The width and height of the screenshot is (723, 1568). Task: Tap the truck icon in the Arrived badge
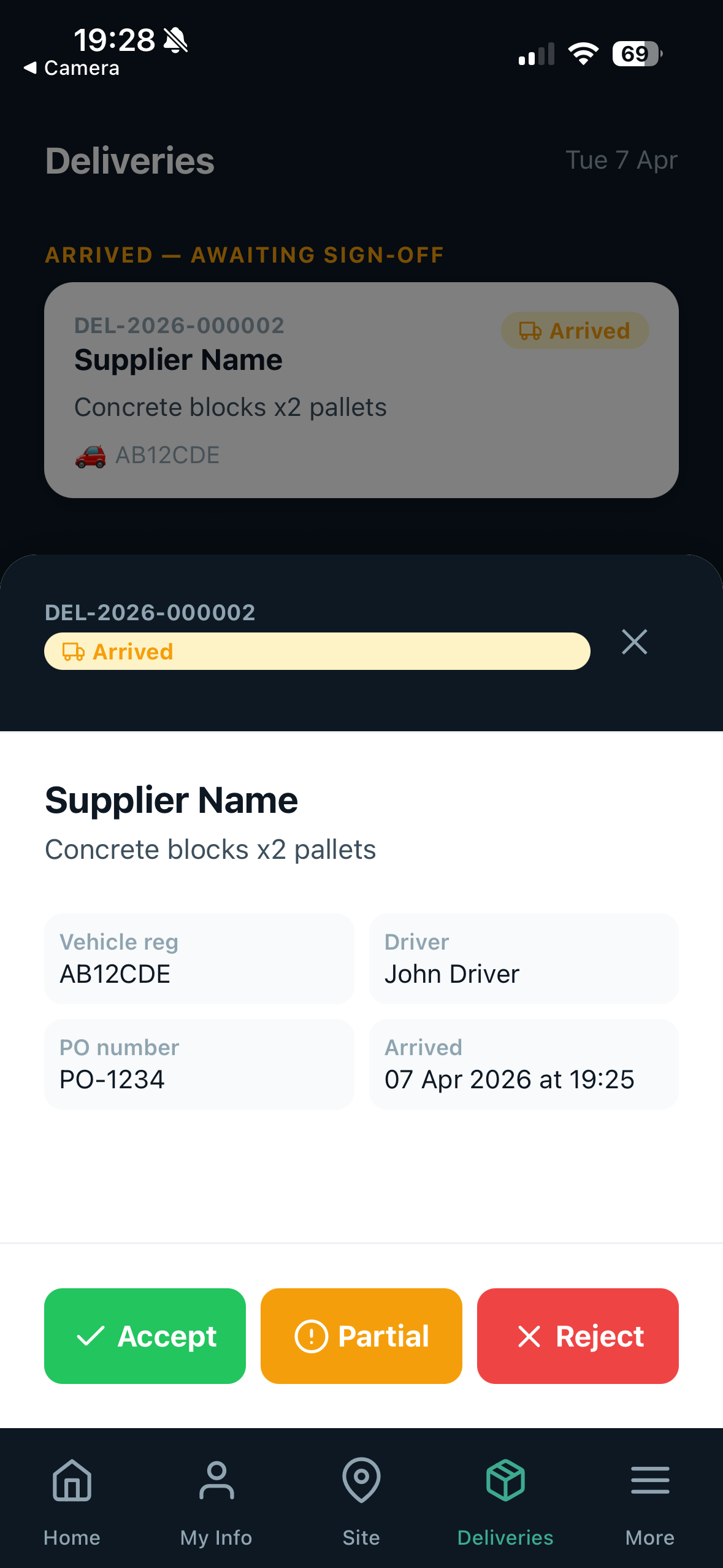tap(72, 651)
